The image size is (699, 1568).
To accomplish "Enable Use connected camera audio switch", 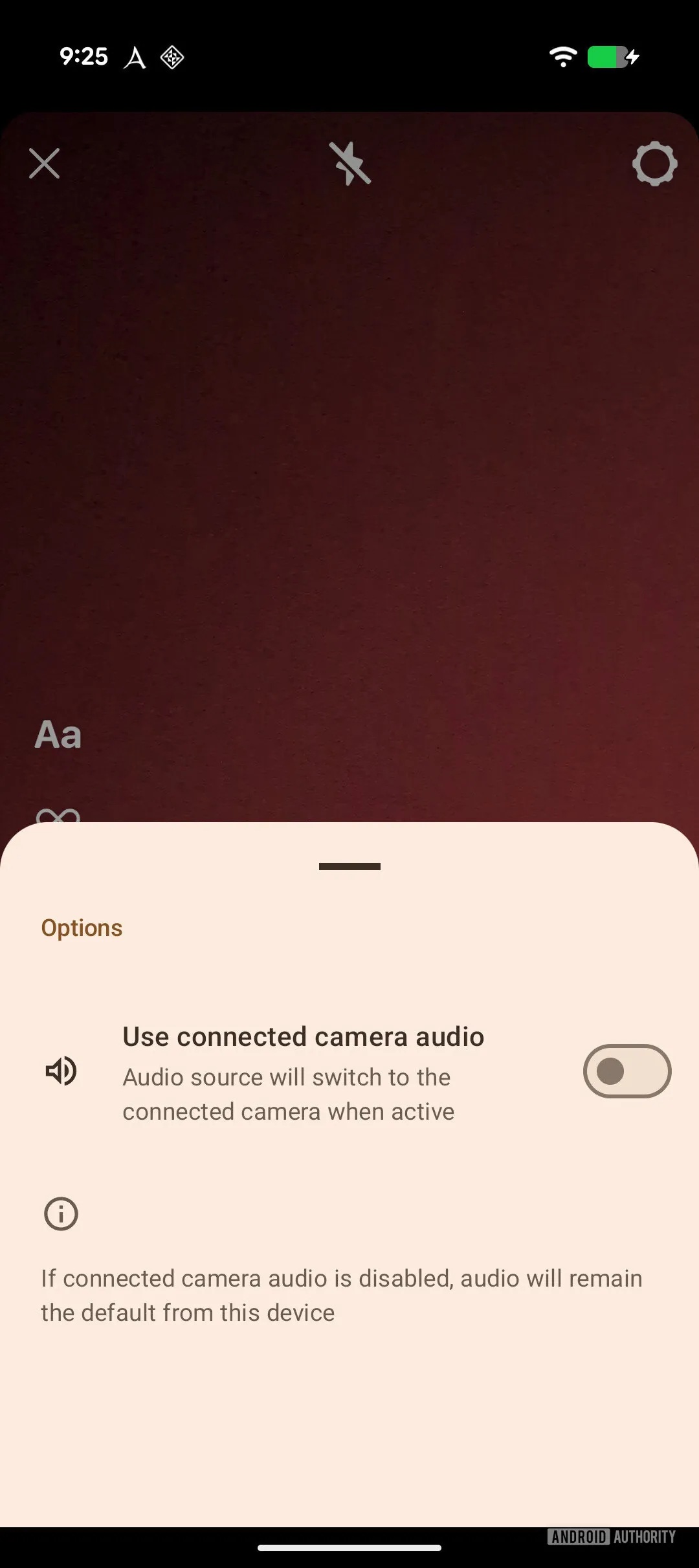I will tap(627, 1071).
